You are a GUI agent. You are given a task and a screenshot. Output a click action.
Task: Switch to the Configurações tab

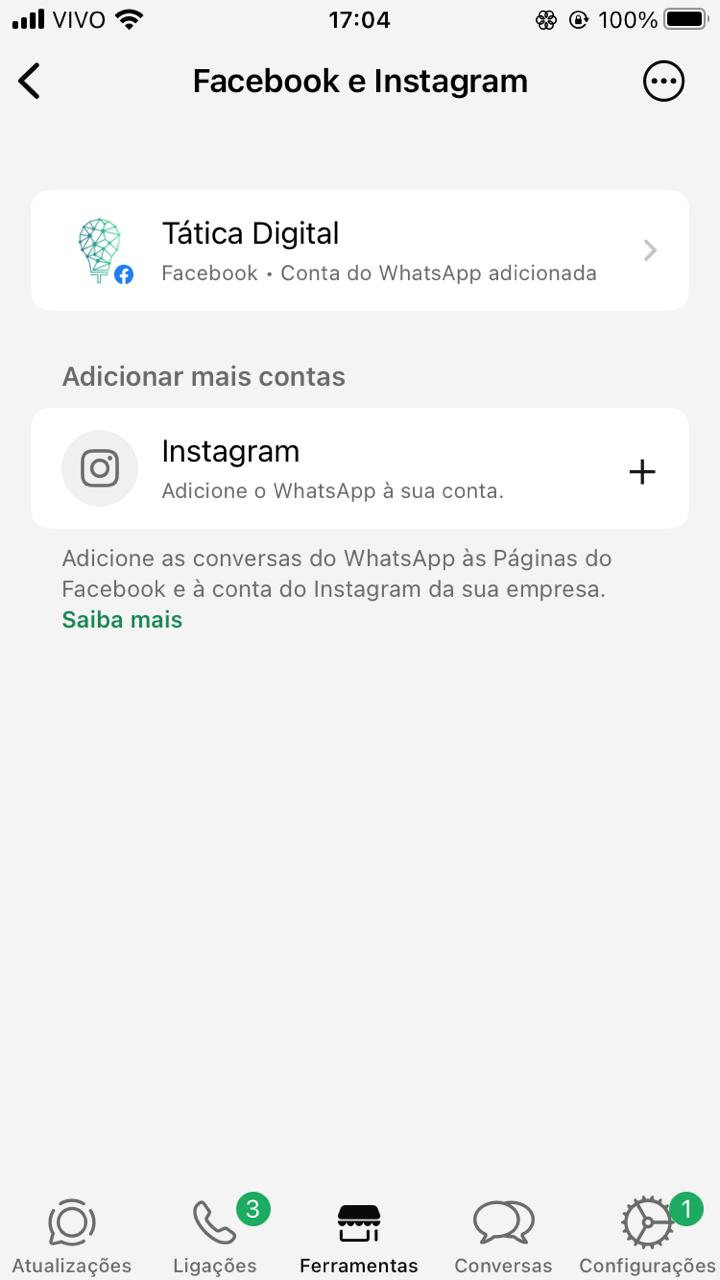coord(647,1237)
